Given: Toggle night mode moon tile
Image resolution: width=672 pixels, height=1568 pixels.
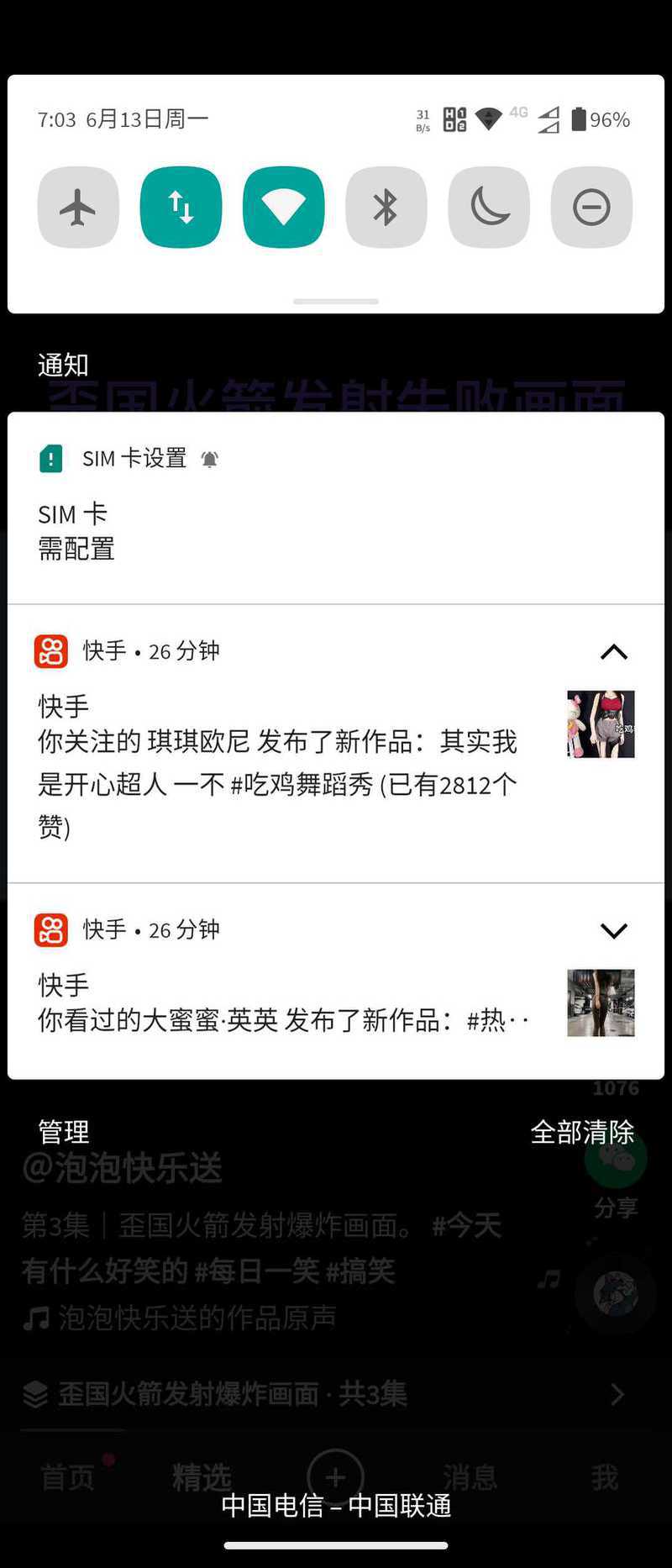Looking at the screenshot, I should coord(489,208).
